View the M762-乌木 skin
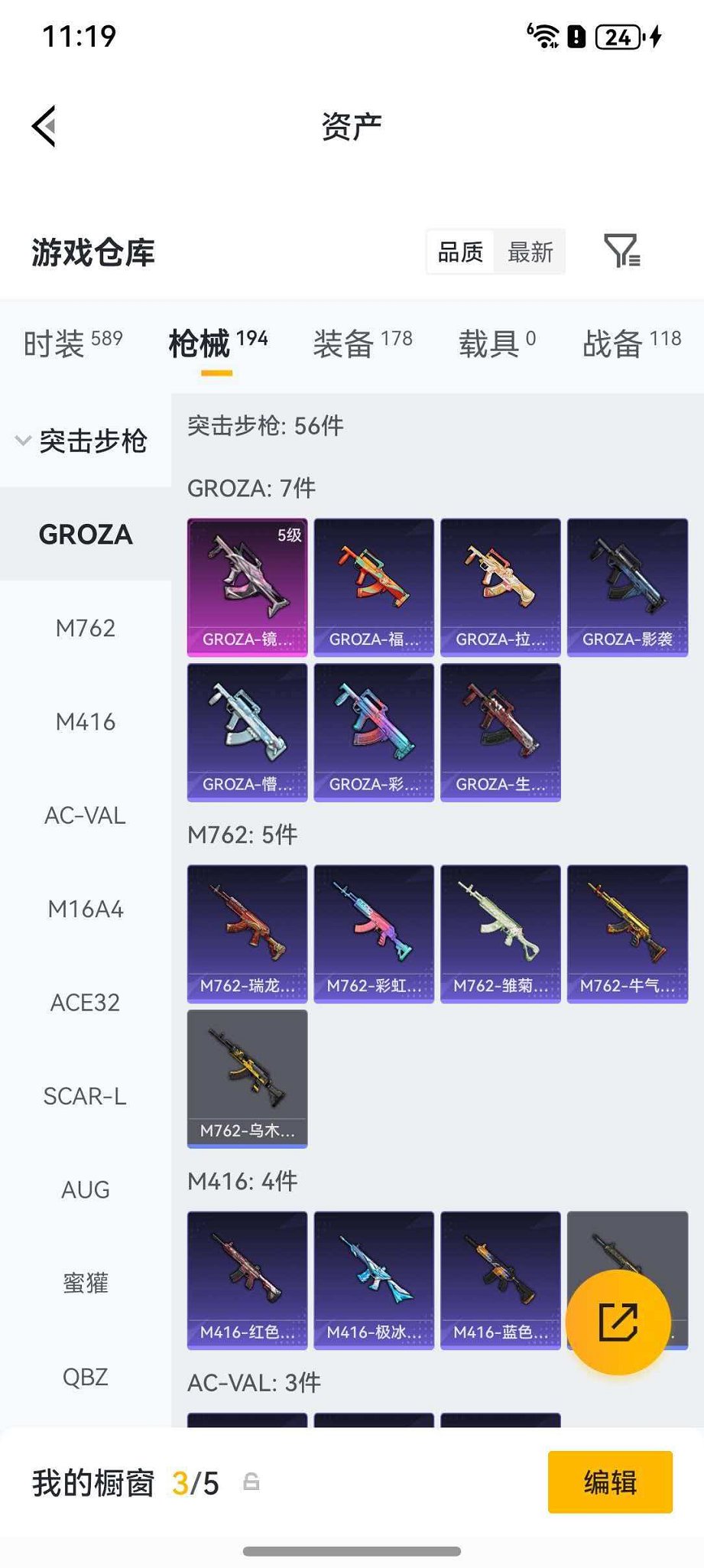This screenshot has height=1568, width=704. coord(247,1078)
